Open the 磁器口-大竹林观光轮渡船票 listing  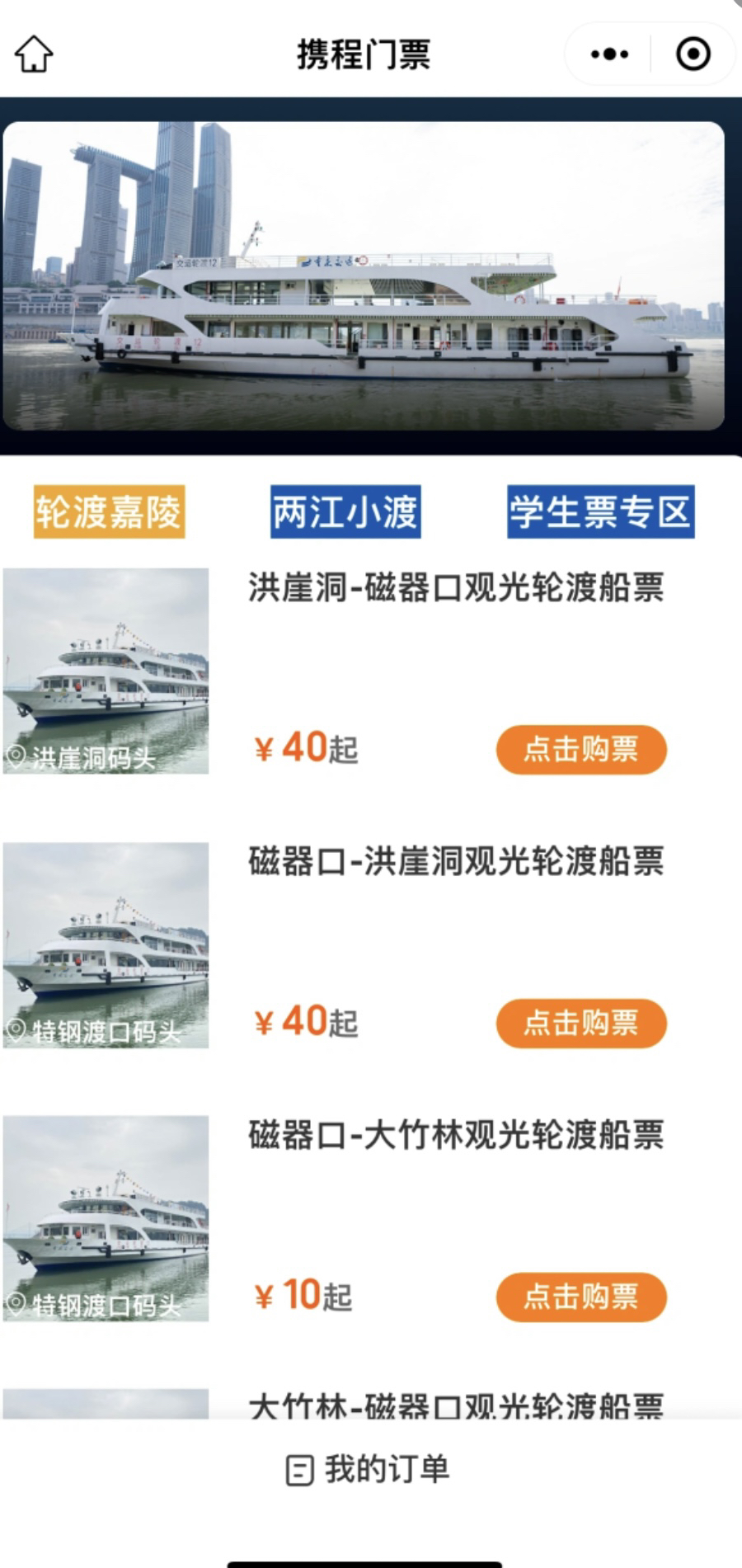click(456, 1136)
